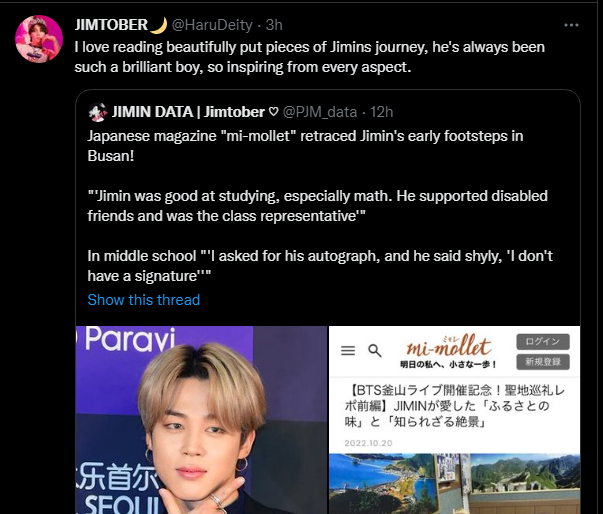View Jimin's photo in quoted tweet
The width and height of the screenshot is (603, 514).
click(x=200, y=420)
